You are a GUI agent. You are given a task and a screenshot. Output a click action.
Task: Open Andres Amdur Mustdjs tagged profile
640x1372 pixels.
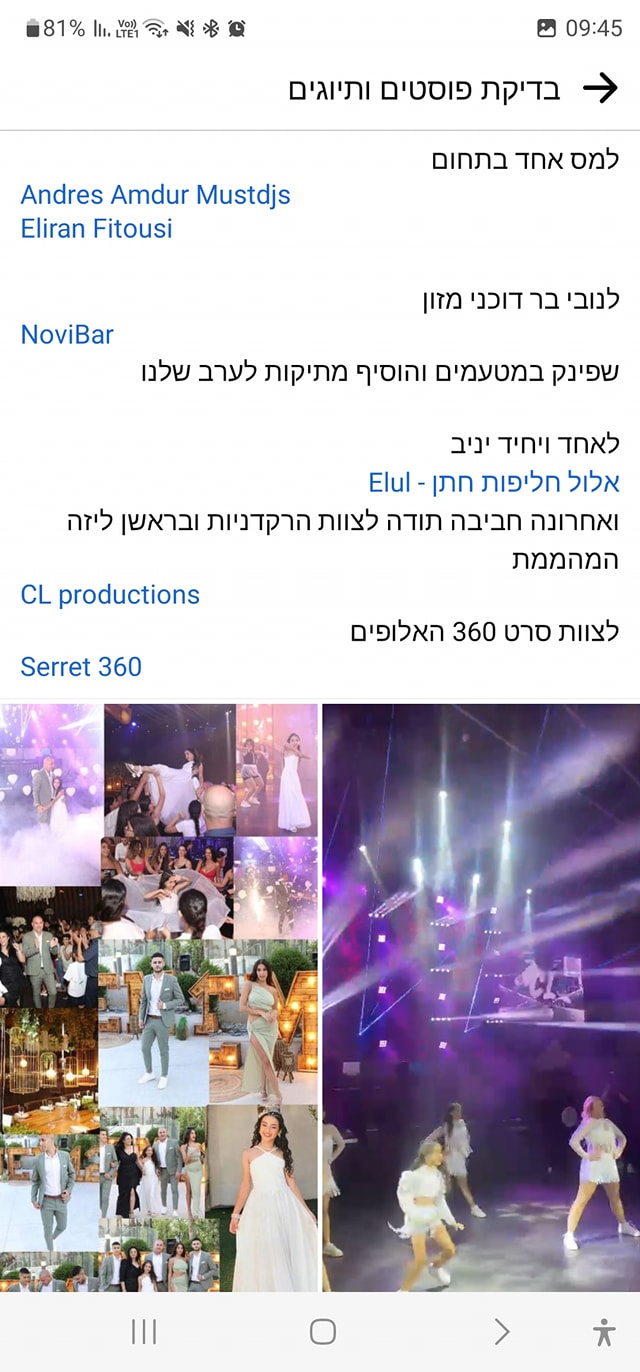[155, 194]
